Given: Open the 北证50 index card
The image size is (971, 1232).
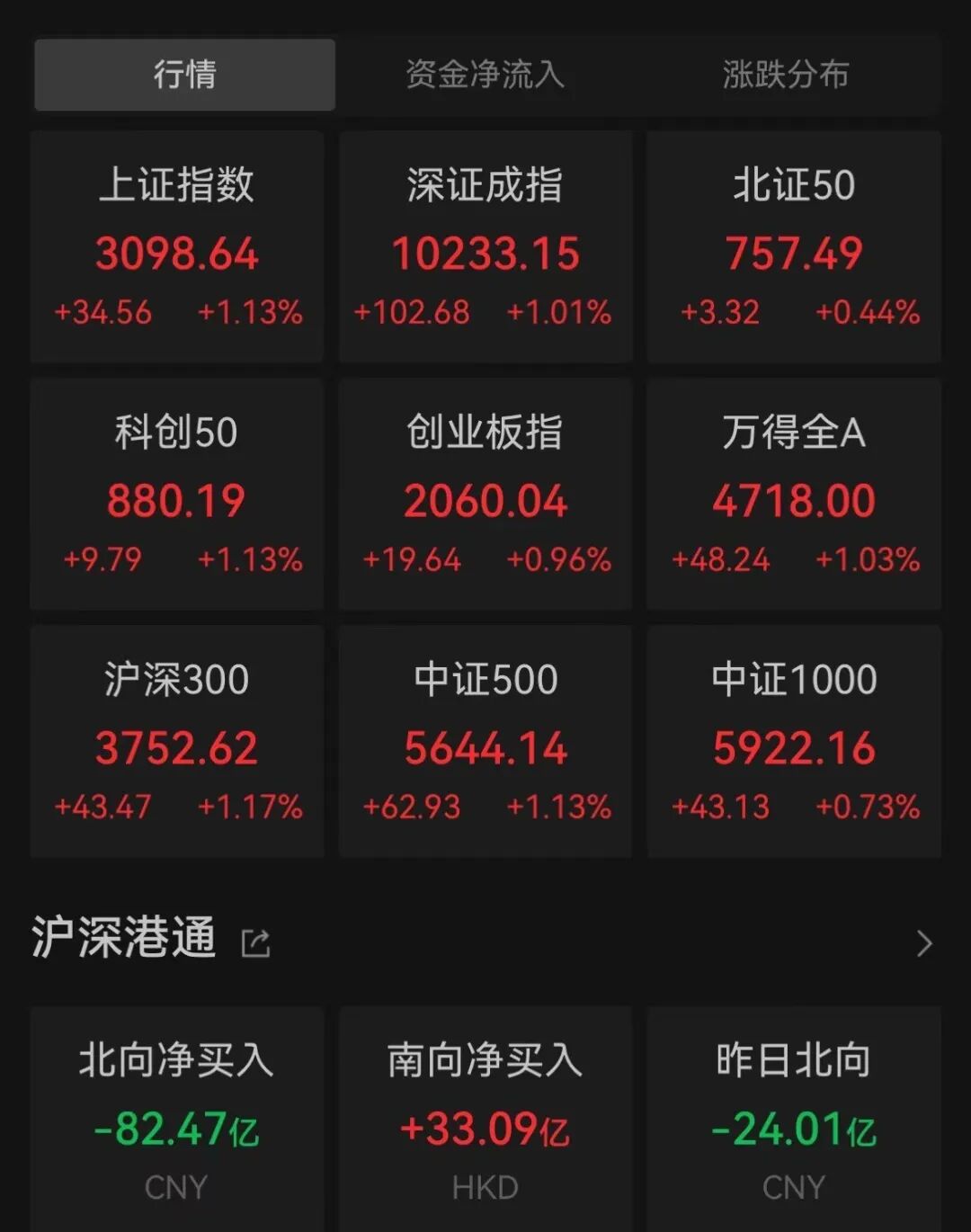Looking at the screenshot, I should coord(794,247).
